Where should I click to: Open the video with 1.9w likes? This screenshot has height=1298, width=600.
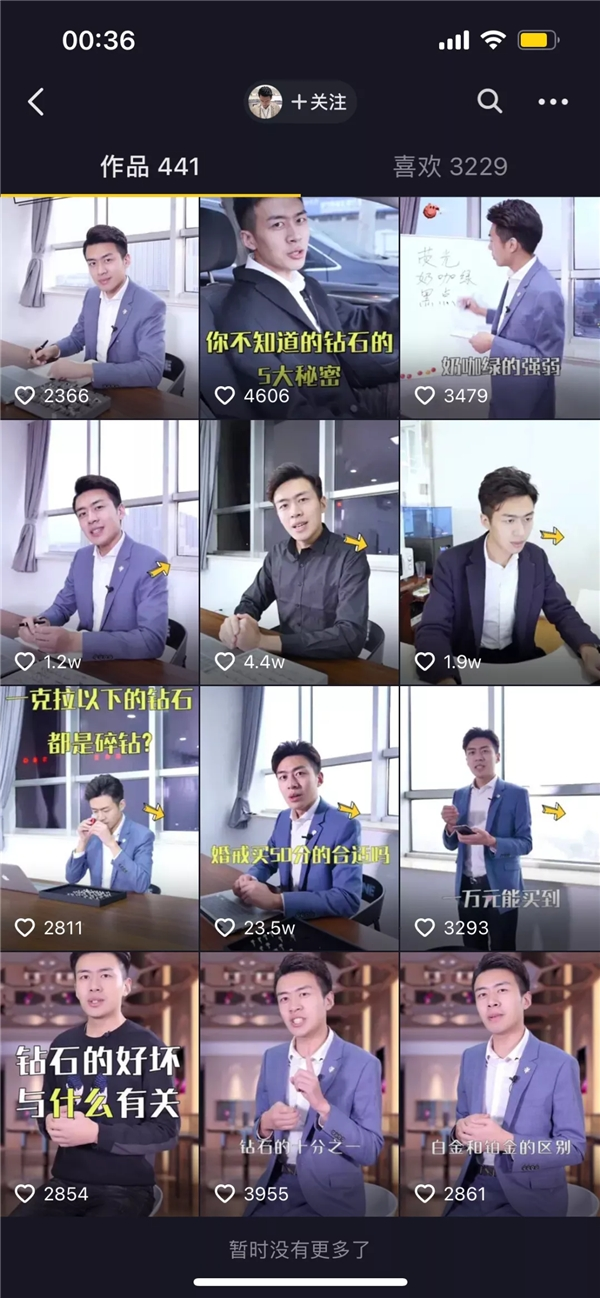tap(499, 551)
